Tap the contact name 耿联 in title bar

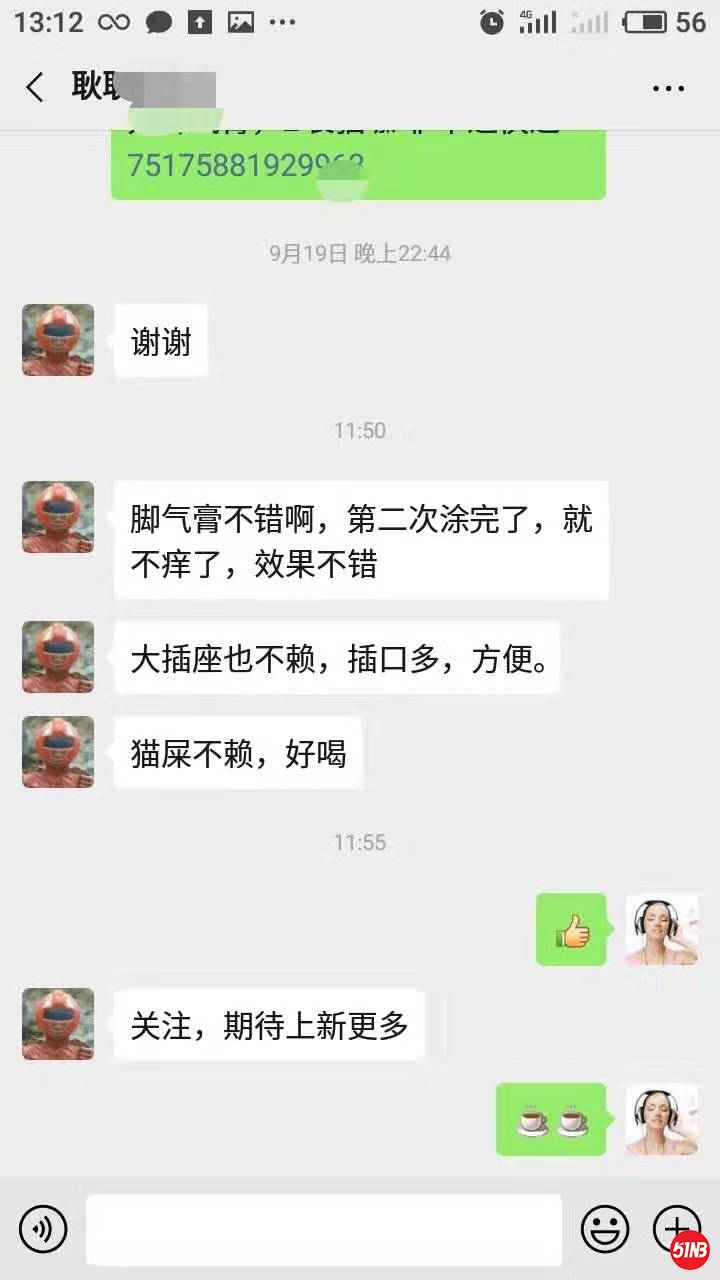click(x=110, y=87)
